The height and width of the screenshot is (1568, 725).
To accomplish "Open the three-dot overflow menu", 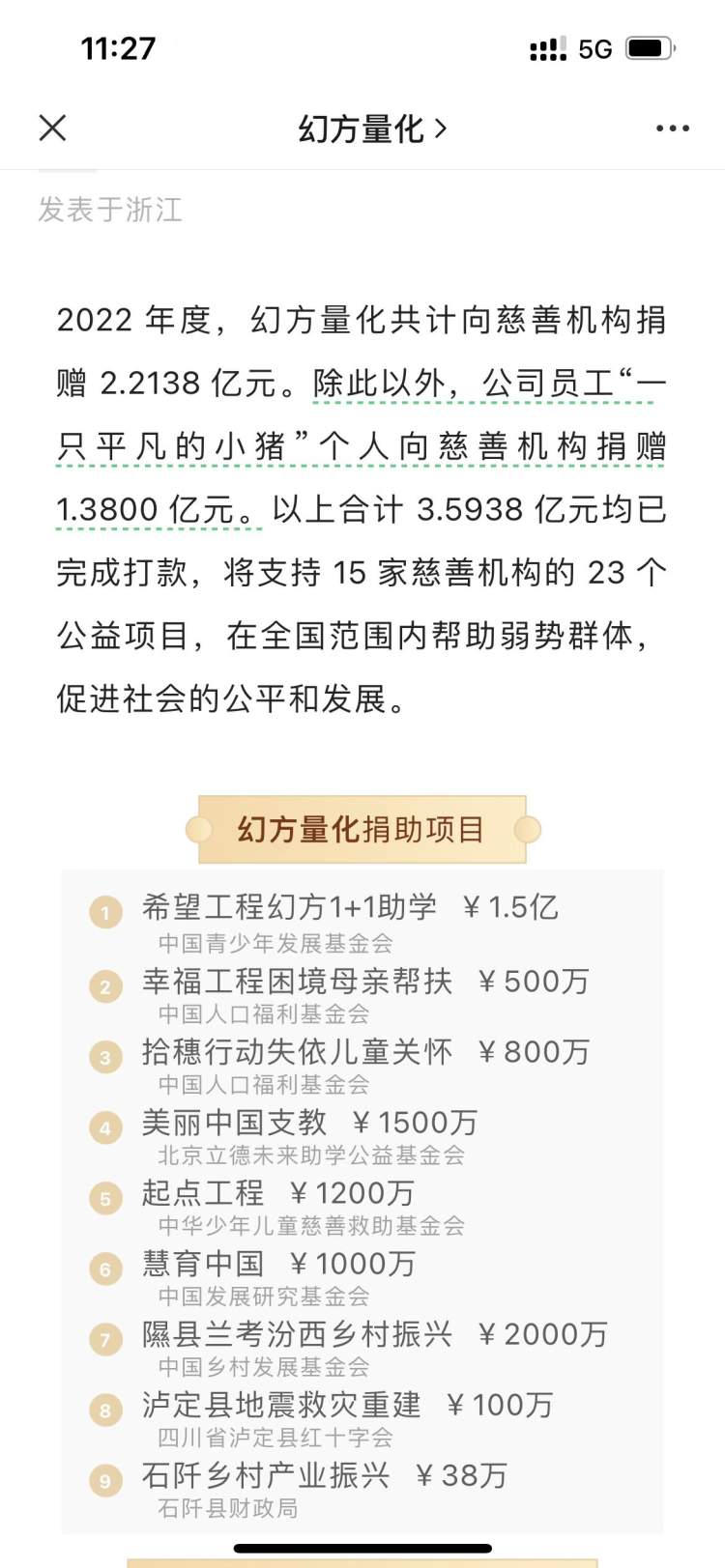I will (673, 128).
